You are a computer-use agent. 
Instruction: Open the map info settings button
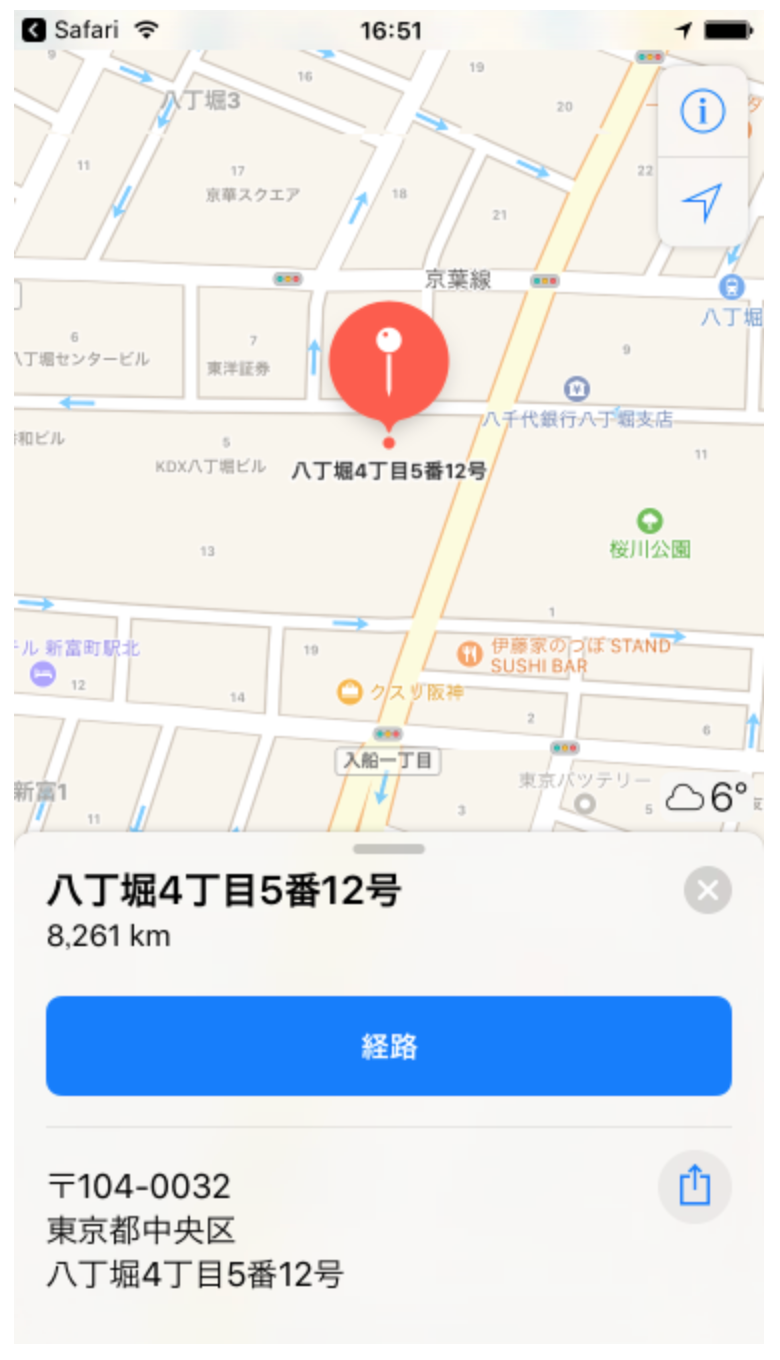[702, 111]
